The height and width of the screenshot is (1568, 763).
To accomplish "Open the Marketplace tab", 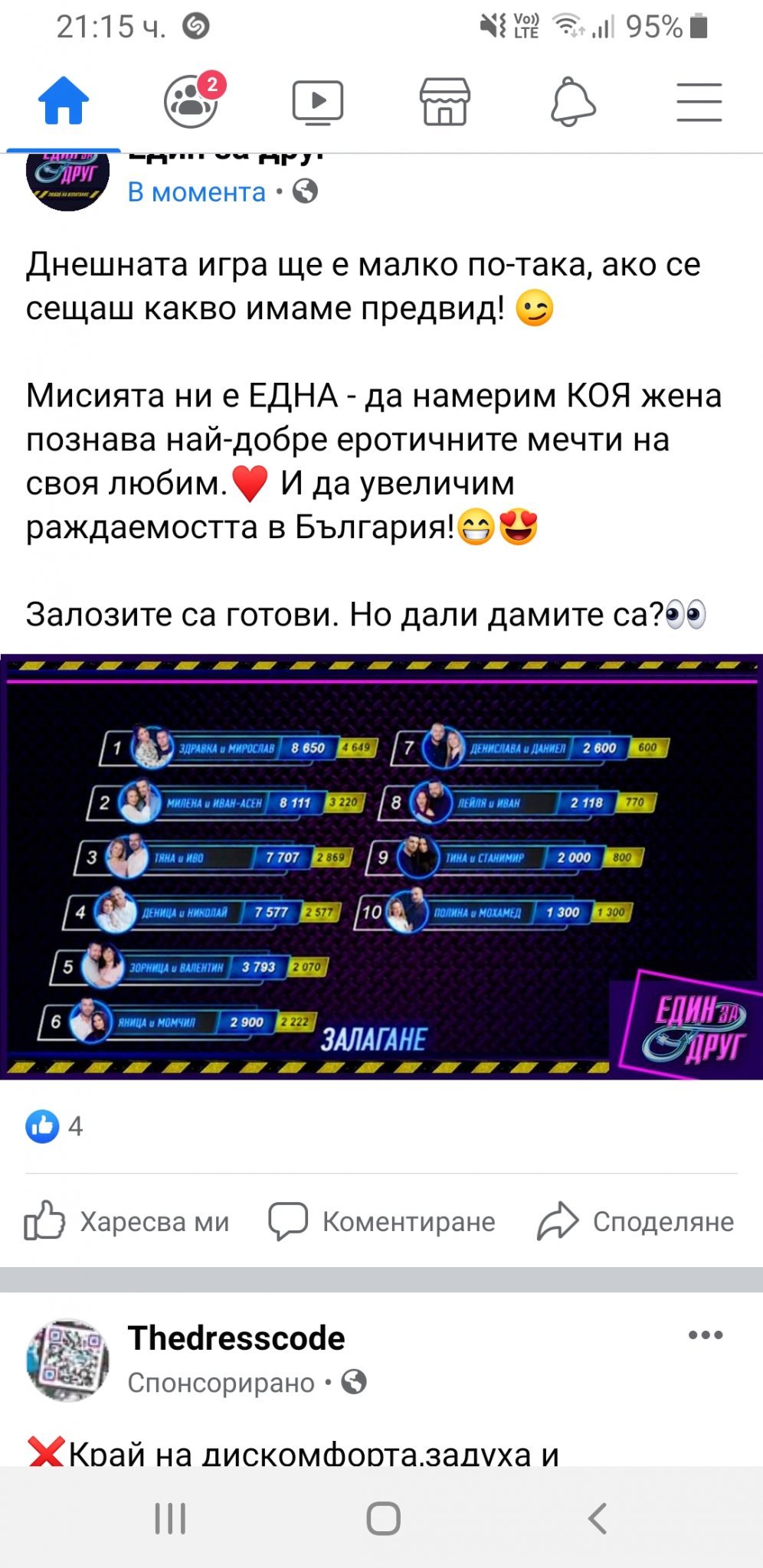I will point(445,102).
